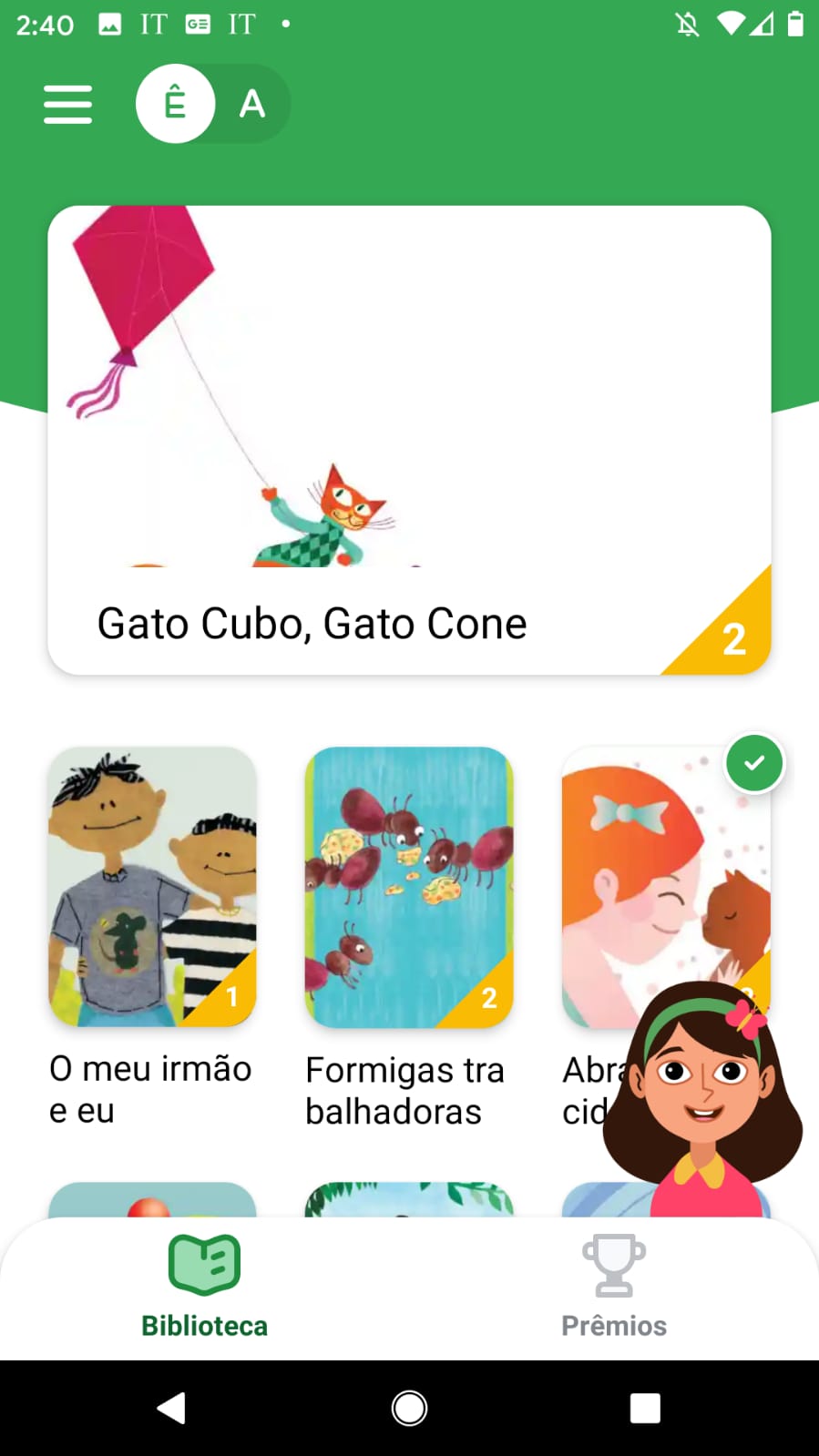Open the hamburger menu
Viewport: 819px width, 1456px height.
tap(67, 104)
